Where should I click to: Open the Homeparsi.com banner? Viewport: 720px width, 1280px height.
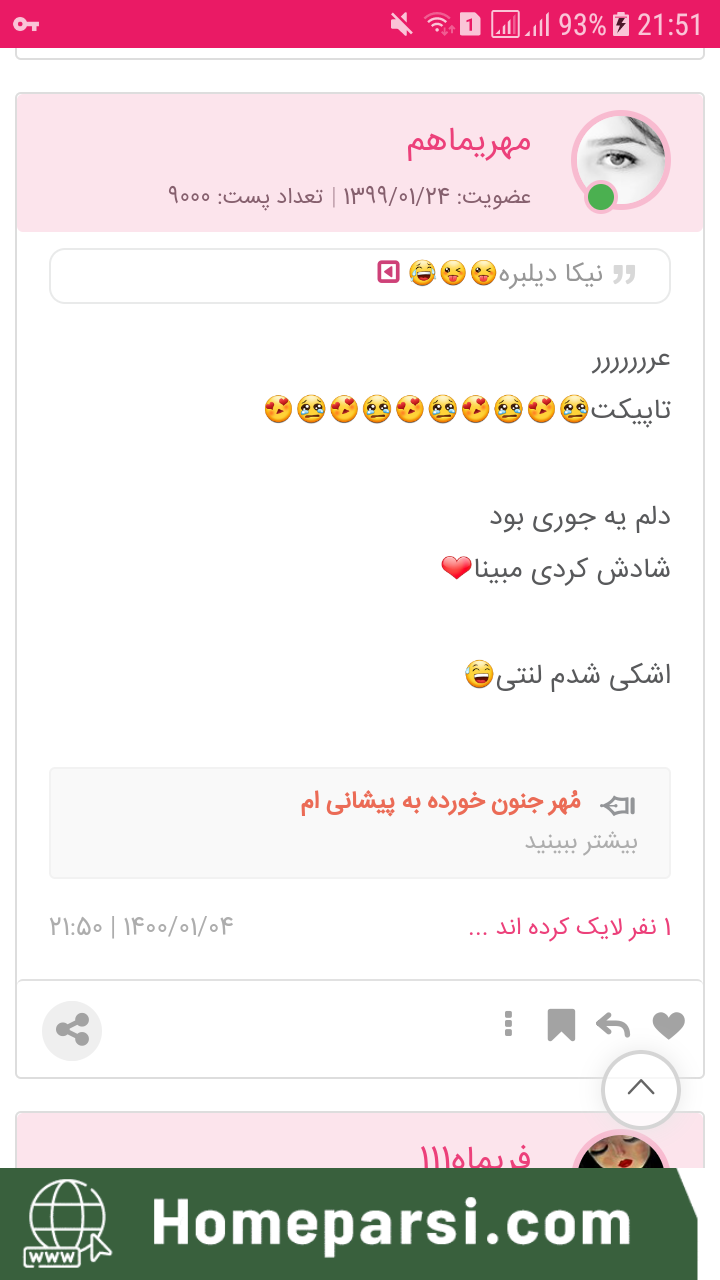tap(360, 1224)
